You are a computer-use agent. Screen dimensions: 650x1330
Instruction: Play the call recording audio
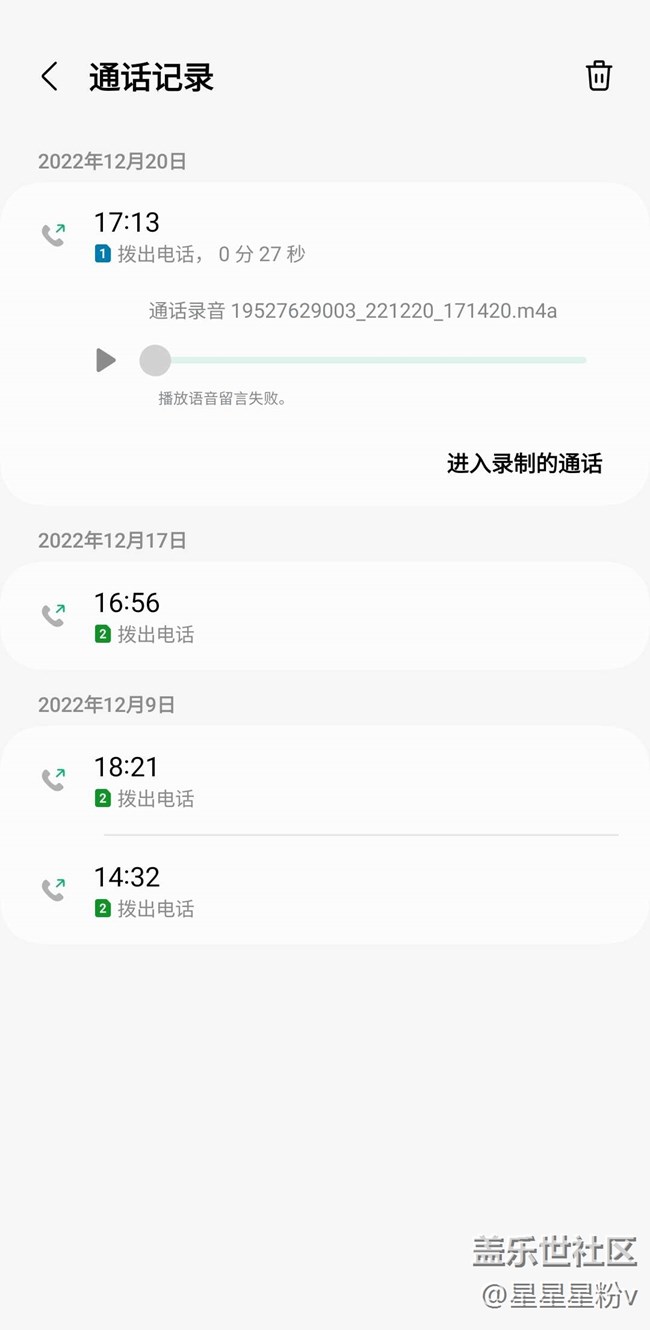105,360
